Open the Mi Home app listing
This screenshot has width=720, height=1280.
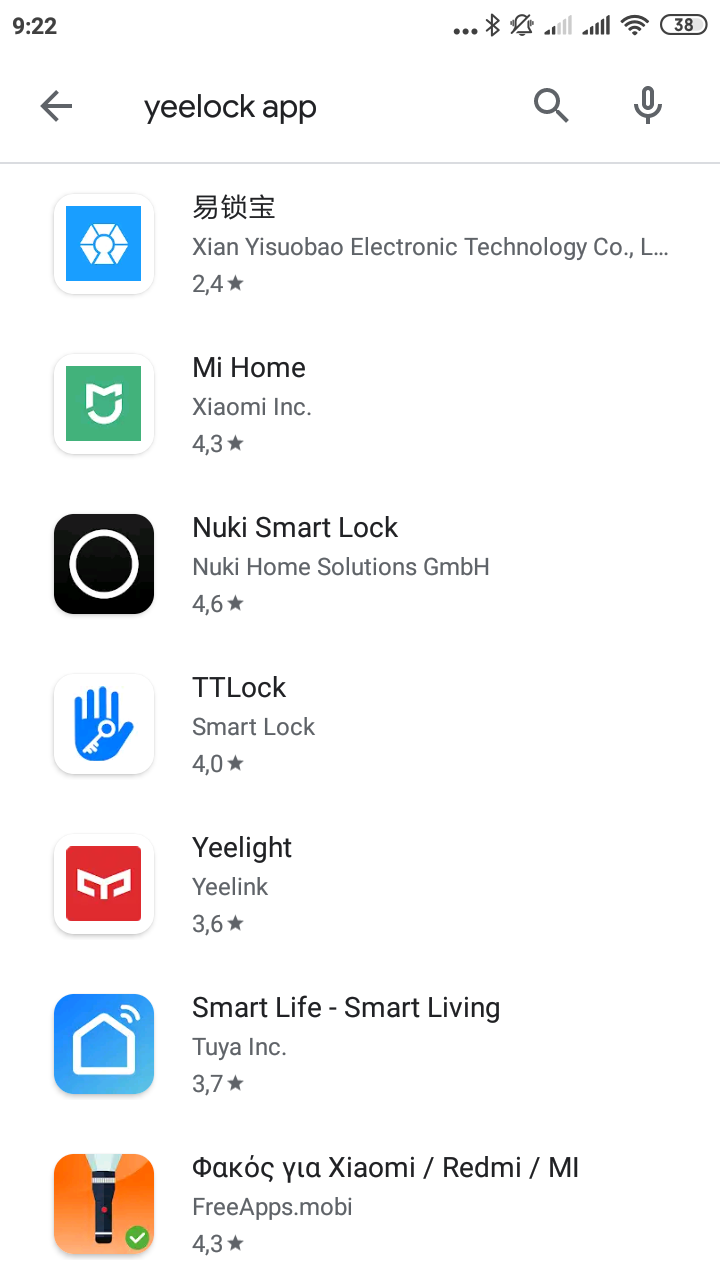[360, 404]
